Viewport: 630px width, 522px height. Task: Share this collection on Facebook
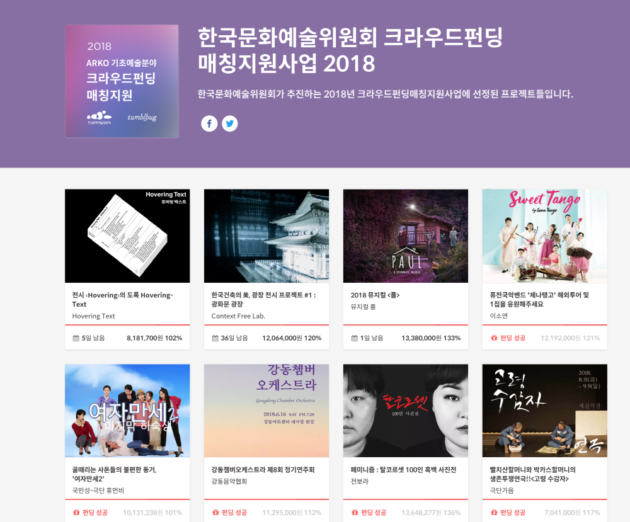(209, 123)
